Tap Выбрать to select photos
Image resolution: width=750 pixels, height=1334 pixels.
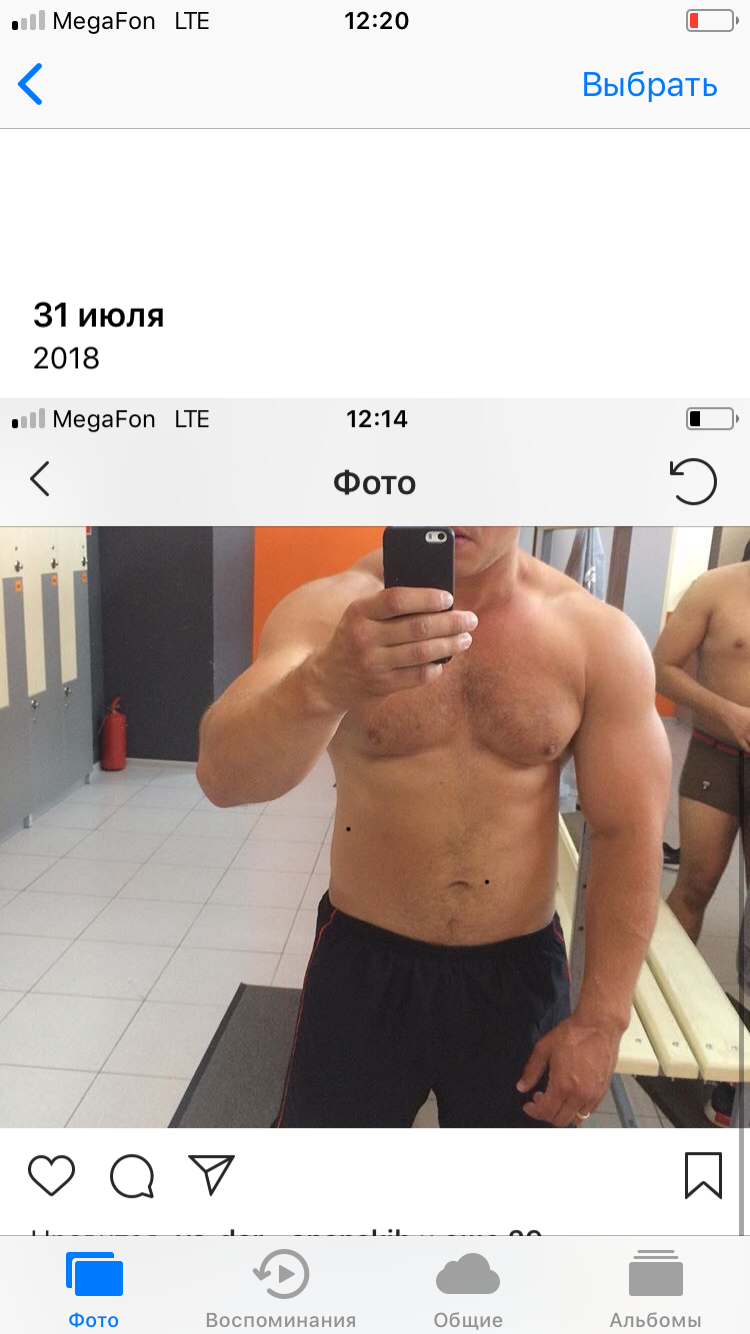coord(649,85)
